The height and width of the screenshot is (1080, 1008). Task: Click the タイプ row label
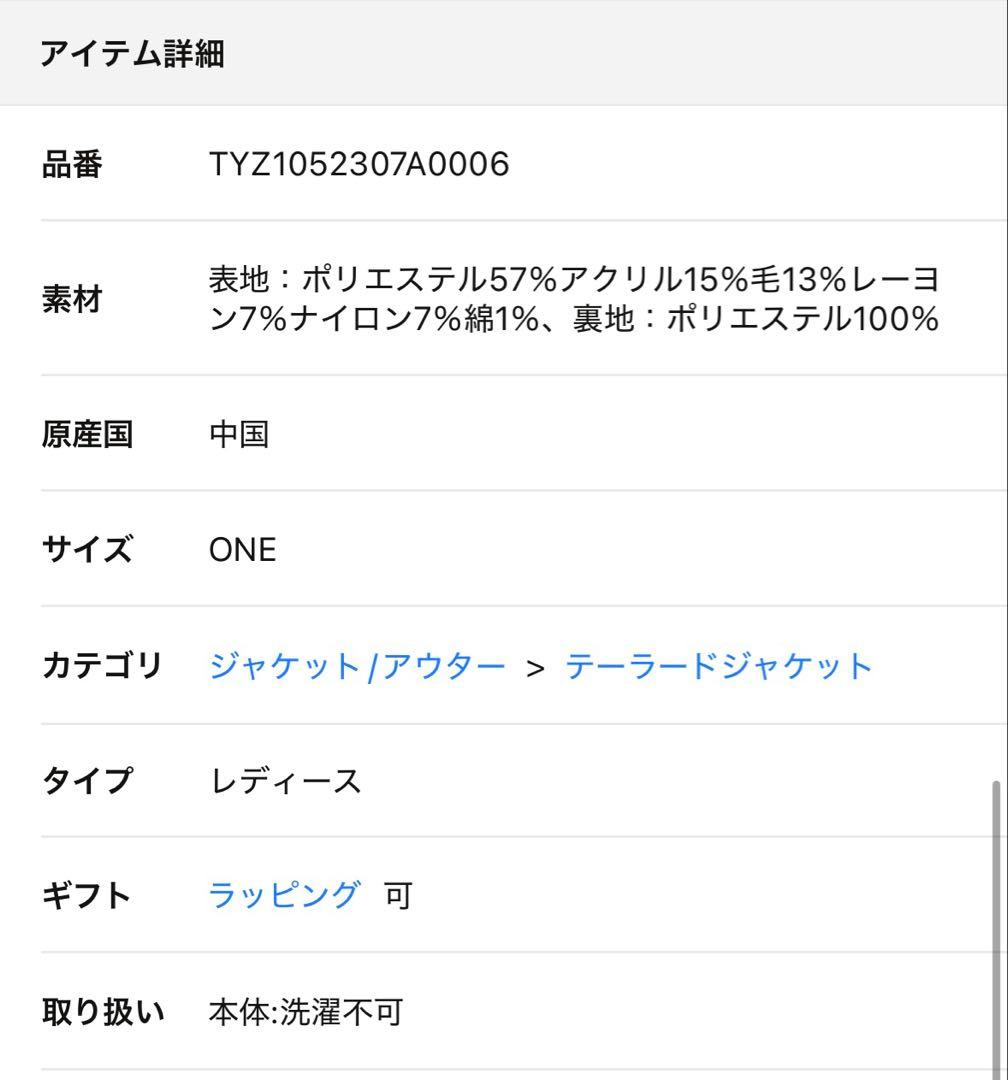click(85, 783)
